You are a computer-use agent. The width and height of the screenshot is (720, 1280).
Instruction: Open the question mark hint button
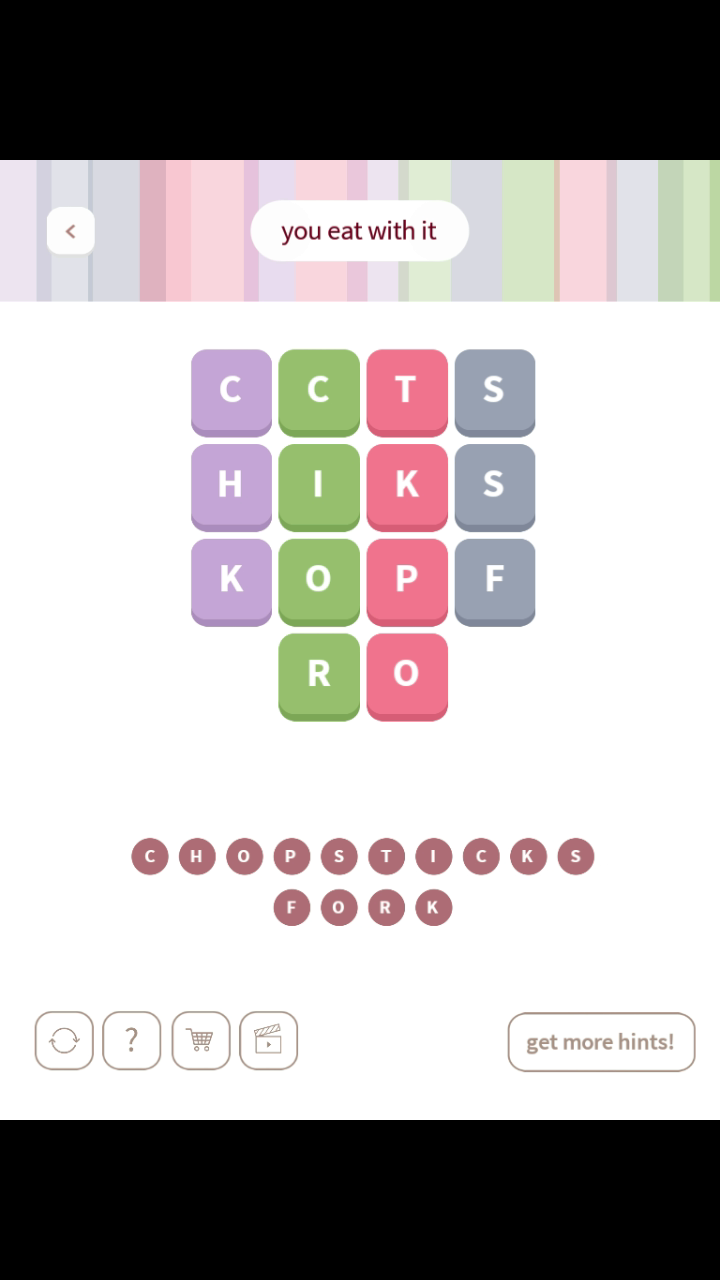(131, 1041)
